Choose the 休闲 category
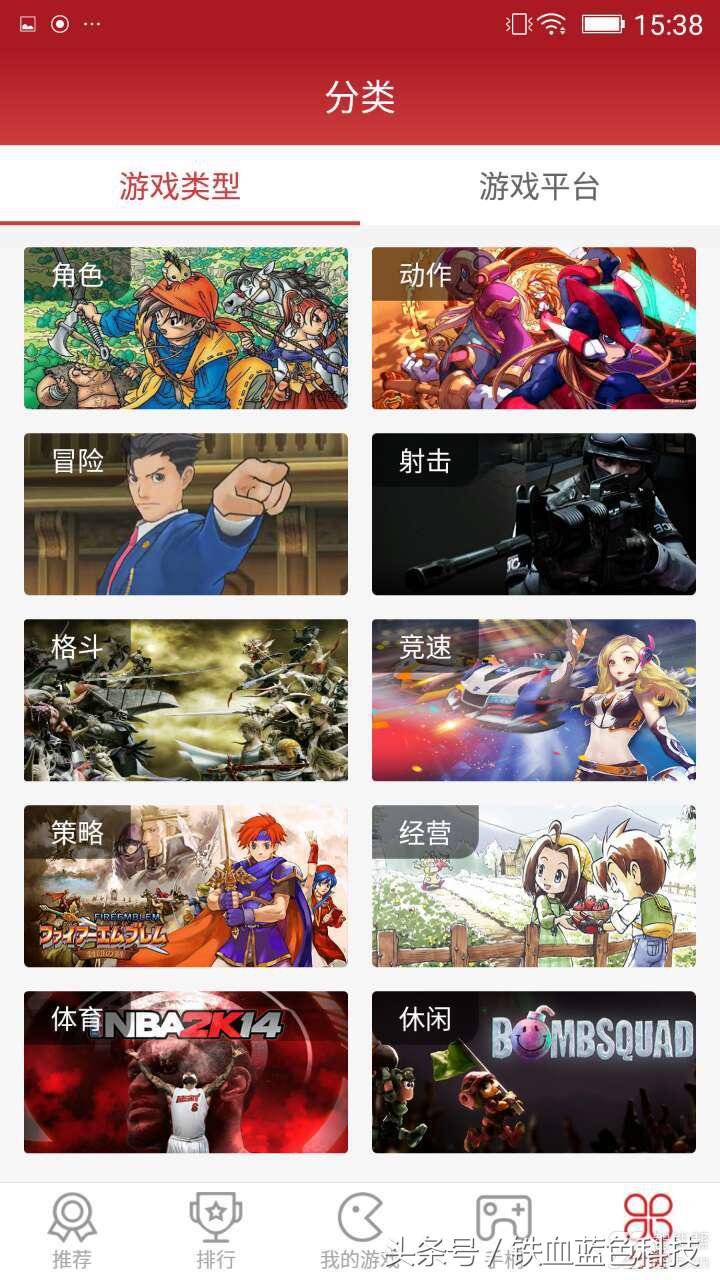 534,1072
